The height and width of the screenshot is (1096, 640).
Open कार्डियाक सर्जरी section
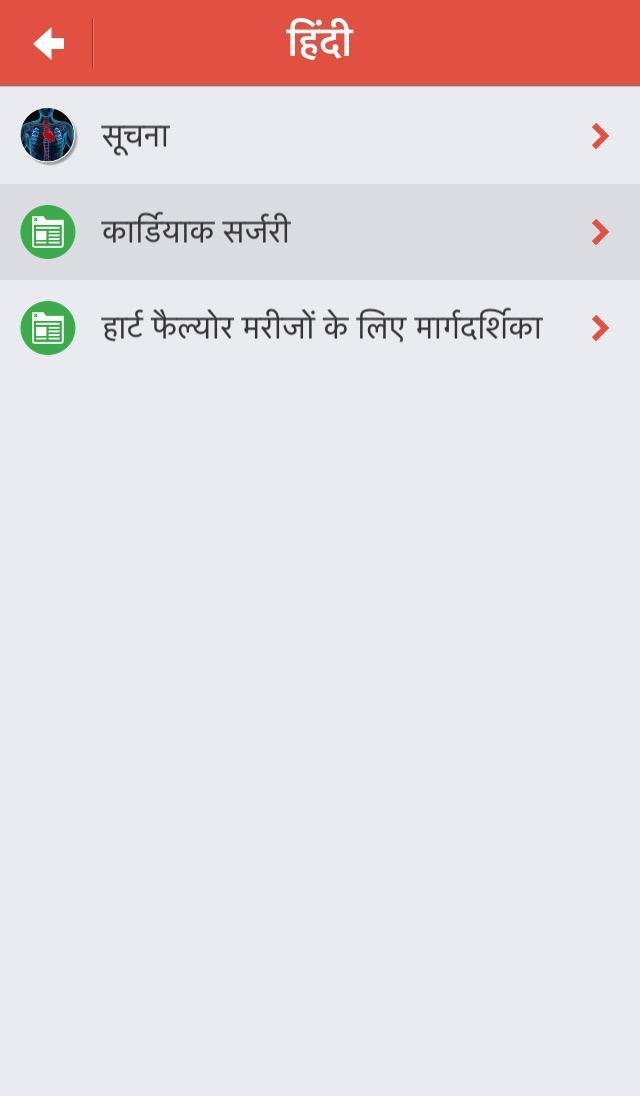click(x=320, y=232)
